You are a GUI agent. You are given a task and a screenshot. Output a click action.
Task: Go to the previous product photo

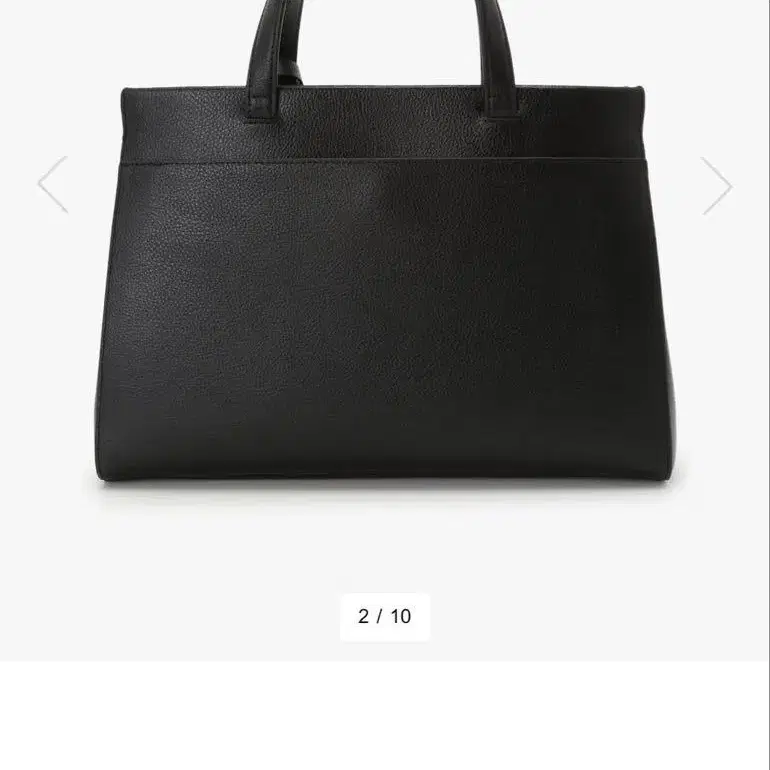coord(52,185)
